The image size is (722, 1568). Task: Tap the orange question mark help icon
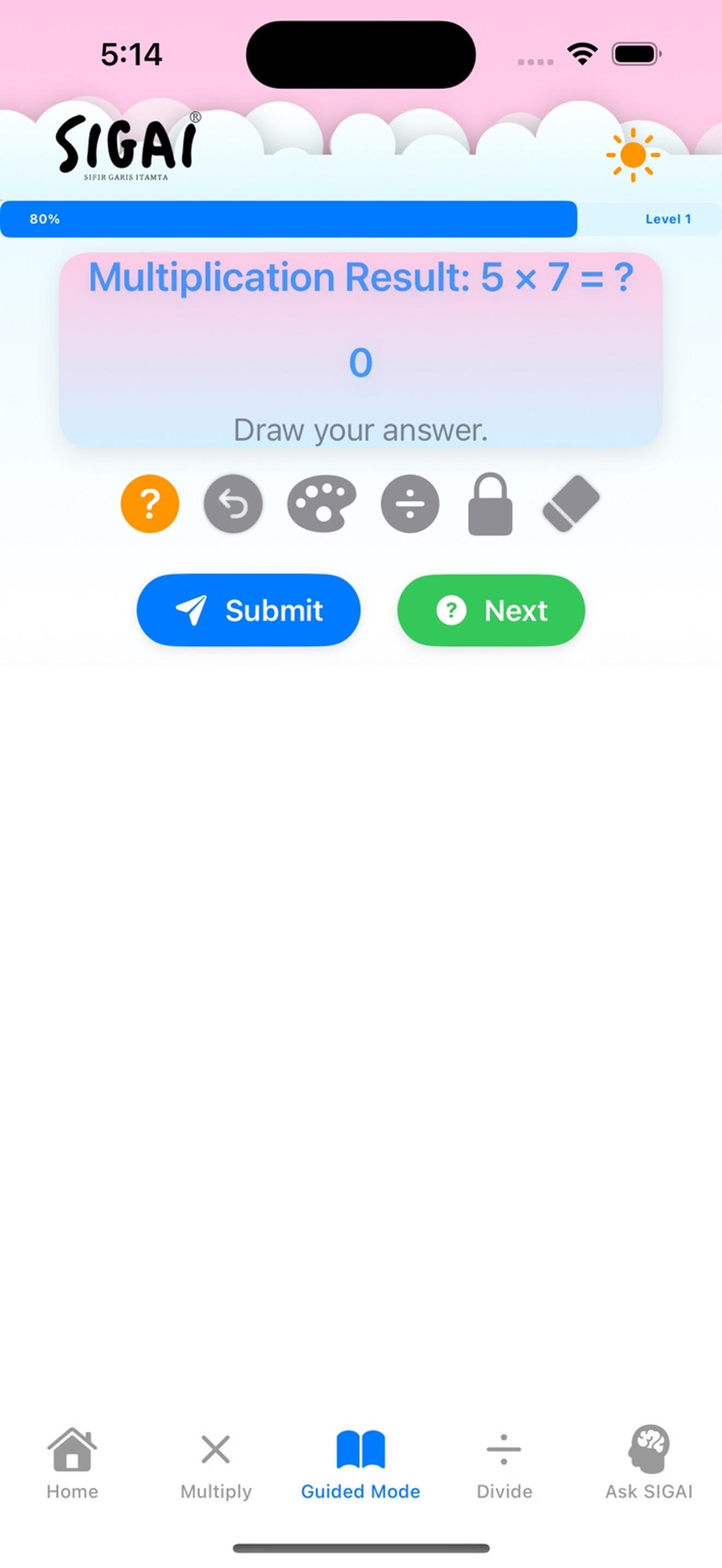(x=150, y=504)
